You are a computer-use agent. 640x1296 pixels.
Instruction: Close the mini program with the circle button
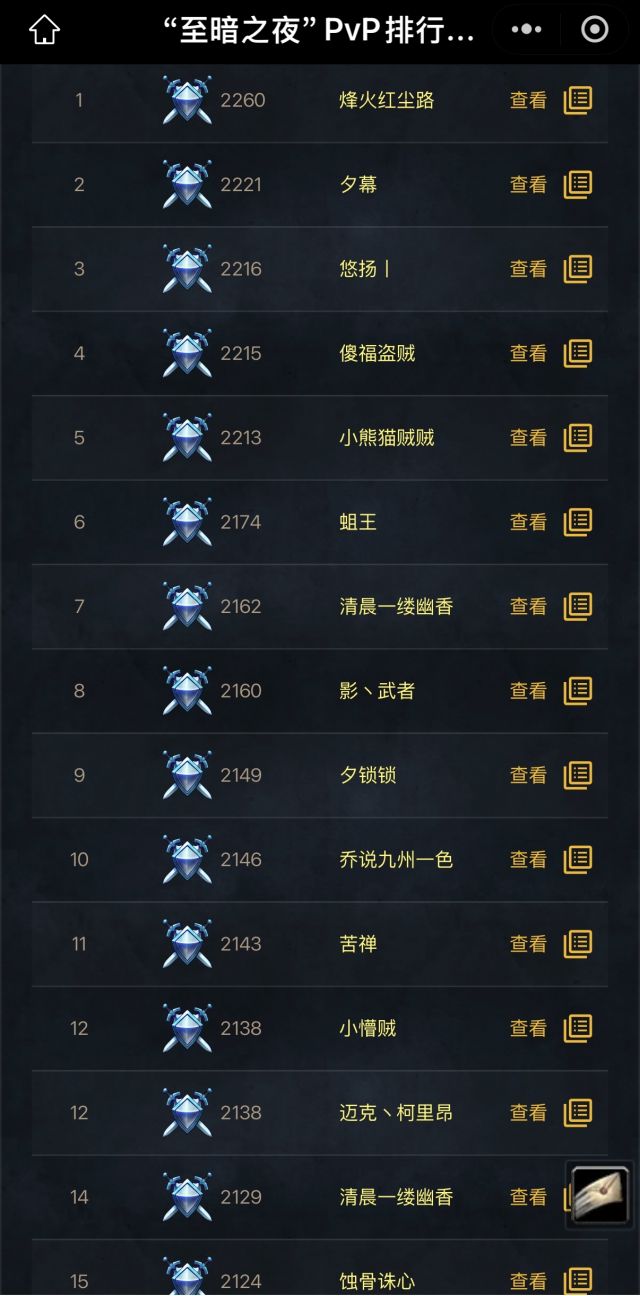595,30
